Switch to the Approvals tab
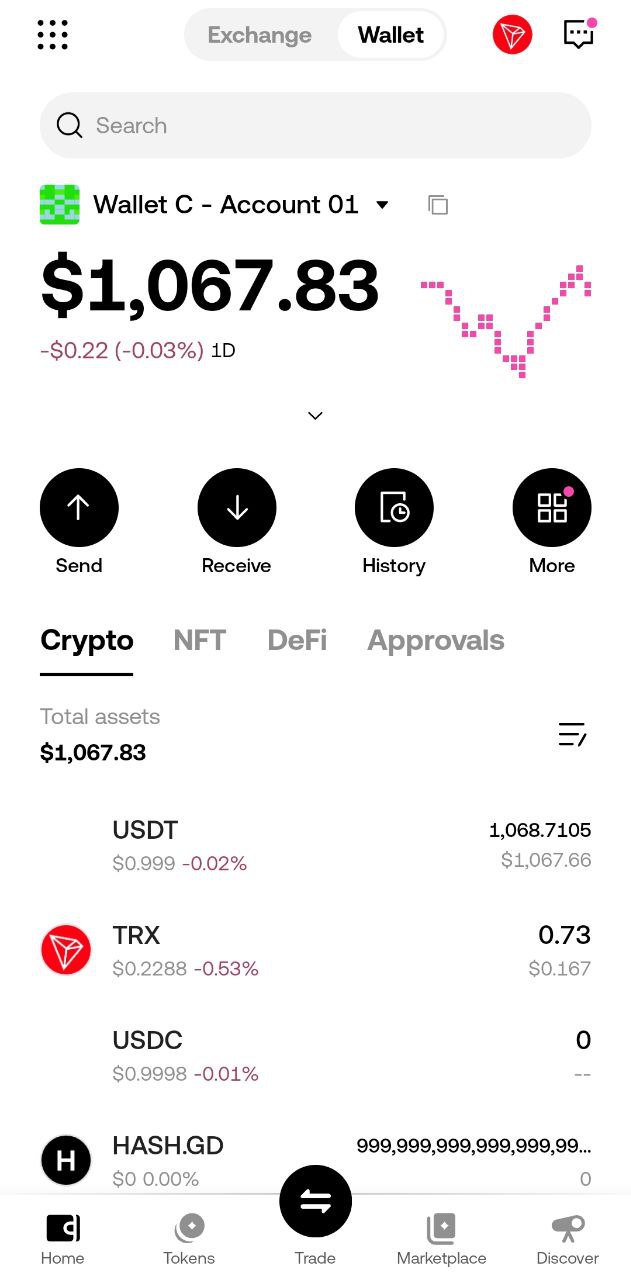 (436, 640)
